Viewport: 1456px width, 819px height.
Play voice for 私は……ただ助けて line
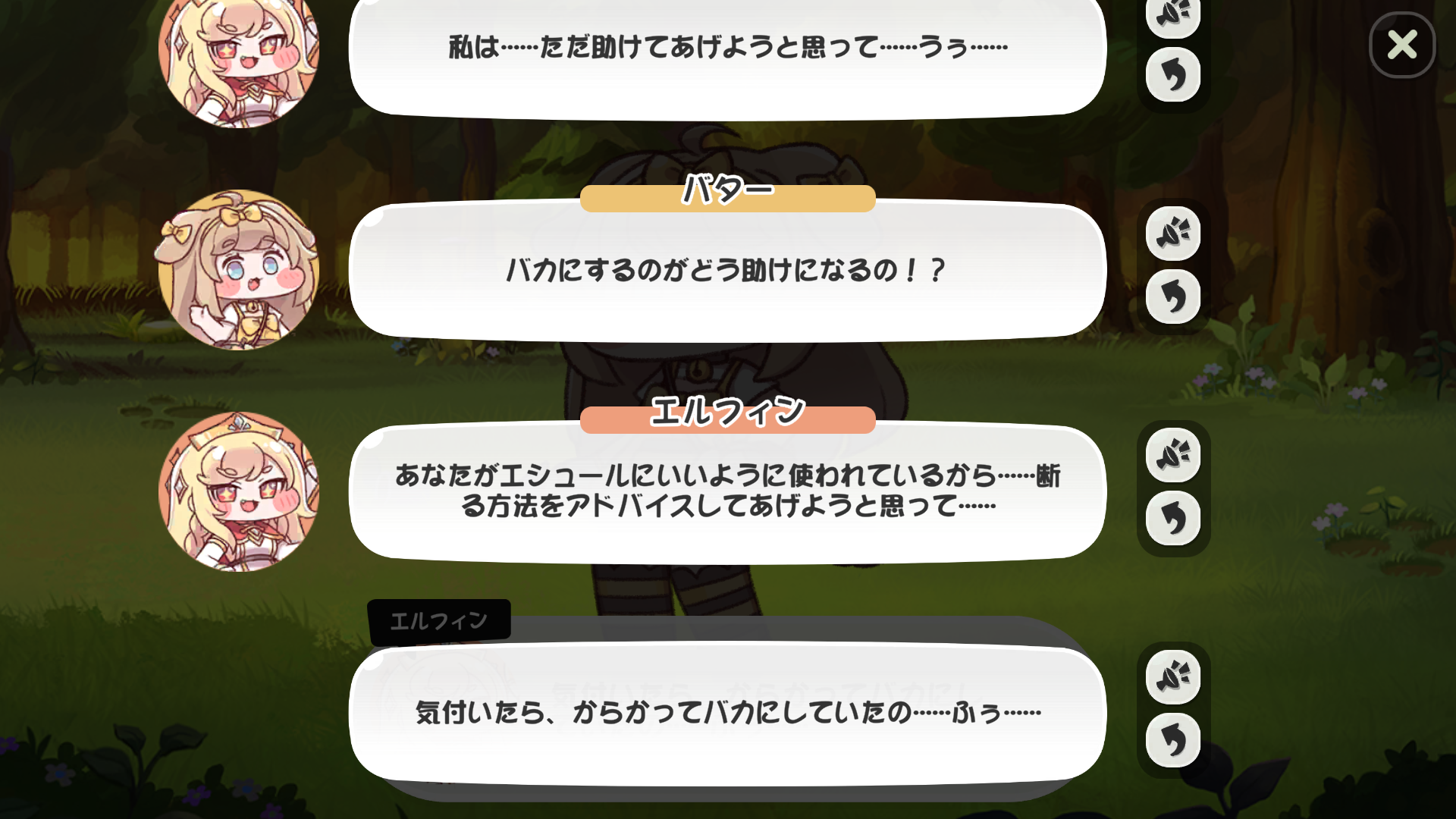point(1172,15)
